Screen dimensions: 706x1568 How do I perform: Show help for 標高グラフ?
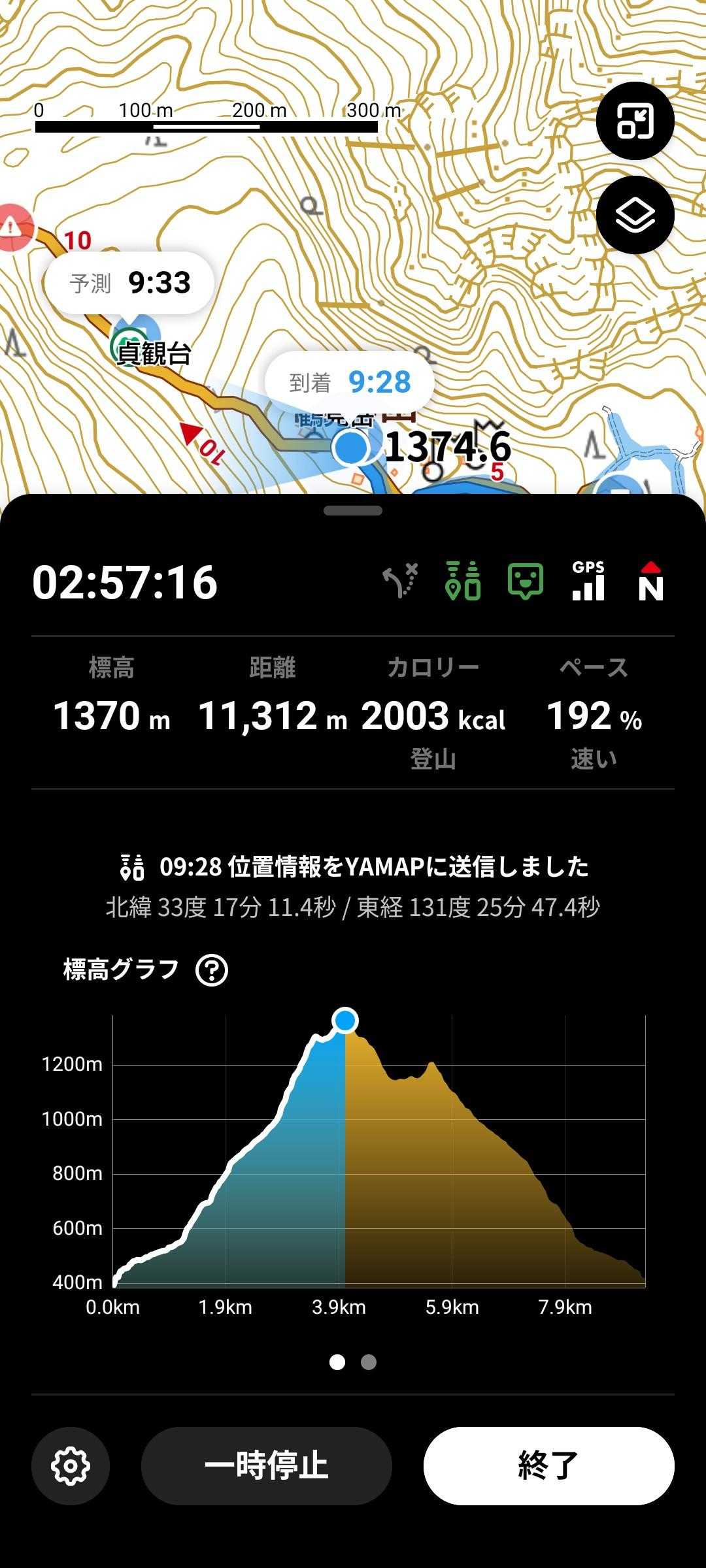[212, 970]
